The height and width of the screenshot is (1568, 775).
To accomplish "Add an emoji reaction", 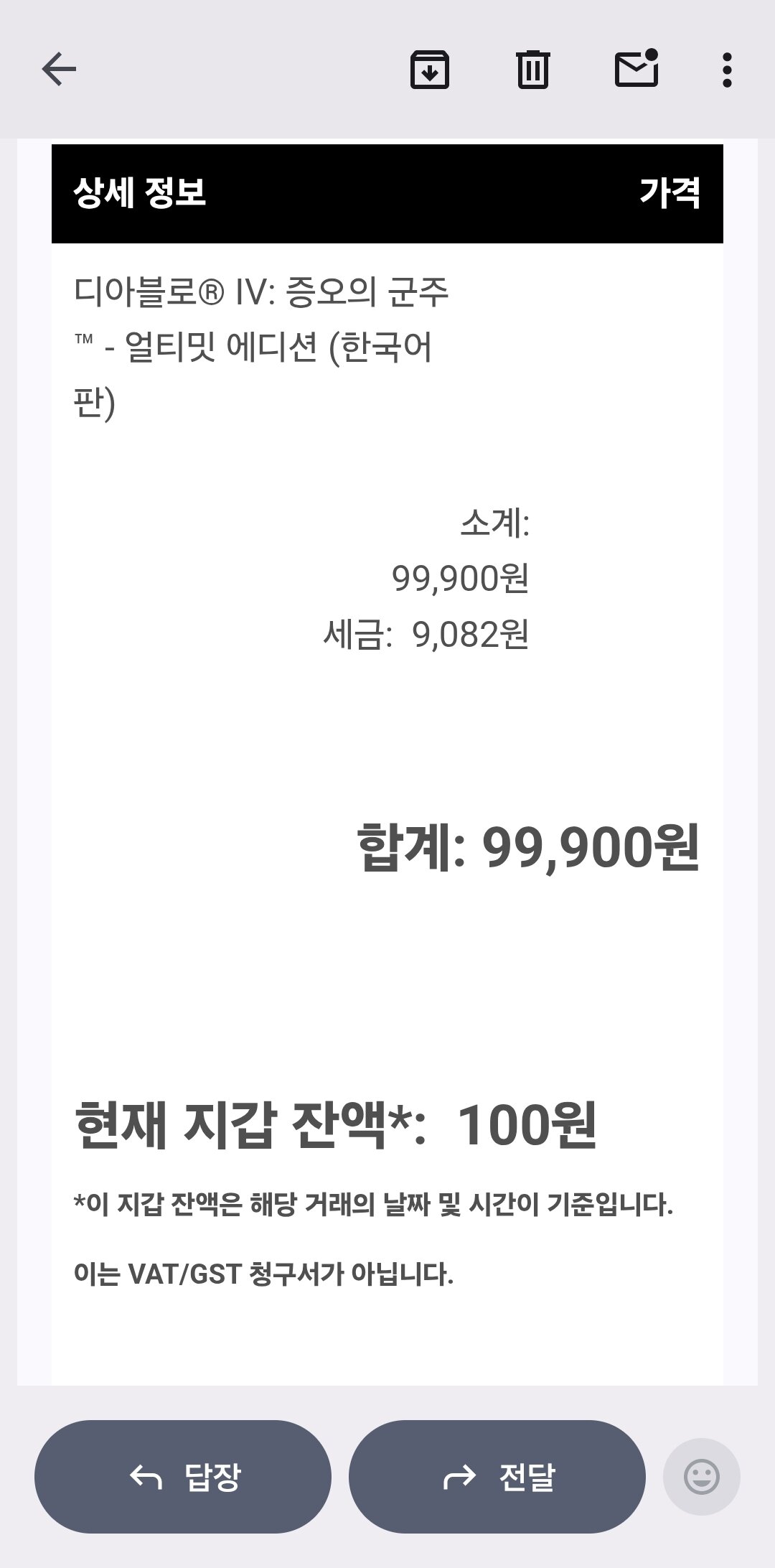I will 701,1477.
